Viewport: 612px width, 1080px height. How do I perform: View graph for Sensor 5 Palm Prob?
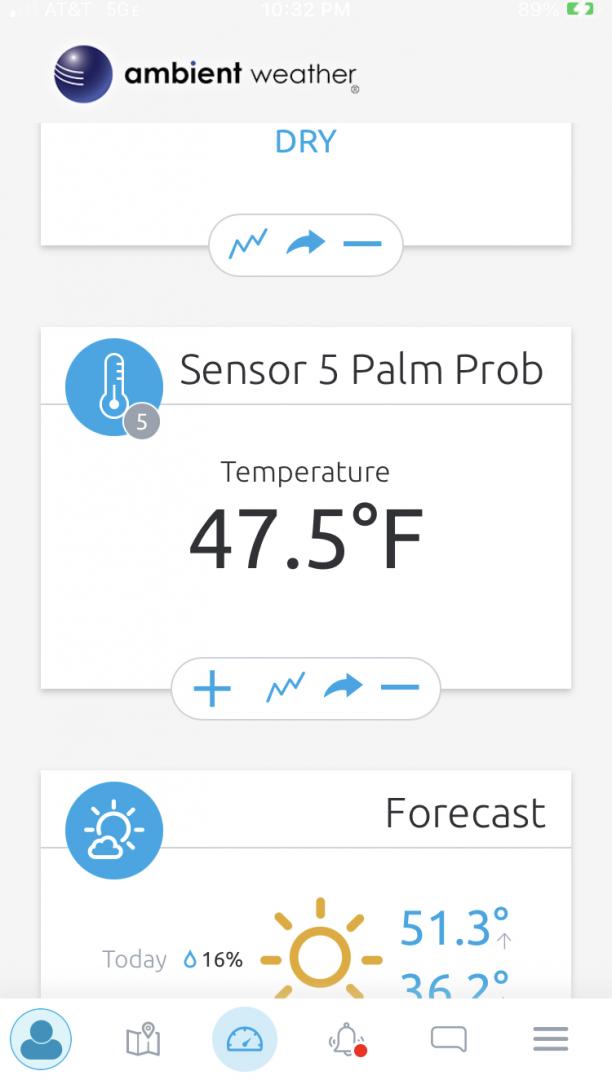[285, 687]
